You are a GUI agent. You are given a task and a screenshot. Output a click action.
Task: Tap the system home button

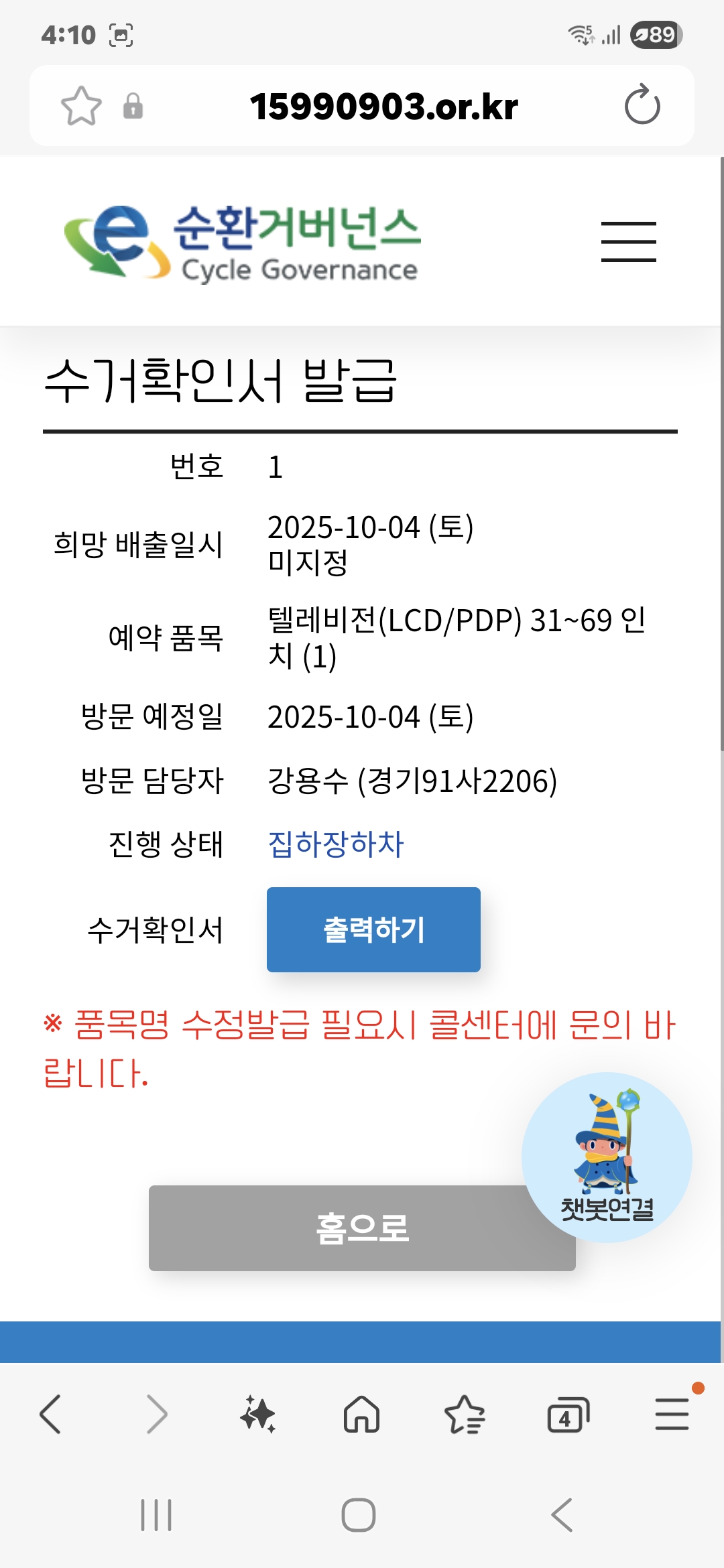tap(359, 1515)
